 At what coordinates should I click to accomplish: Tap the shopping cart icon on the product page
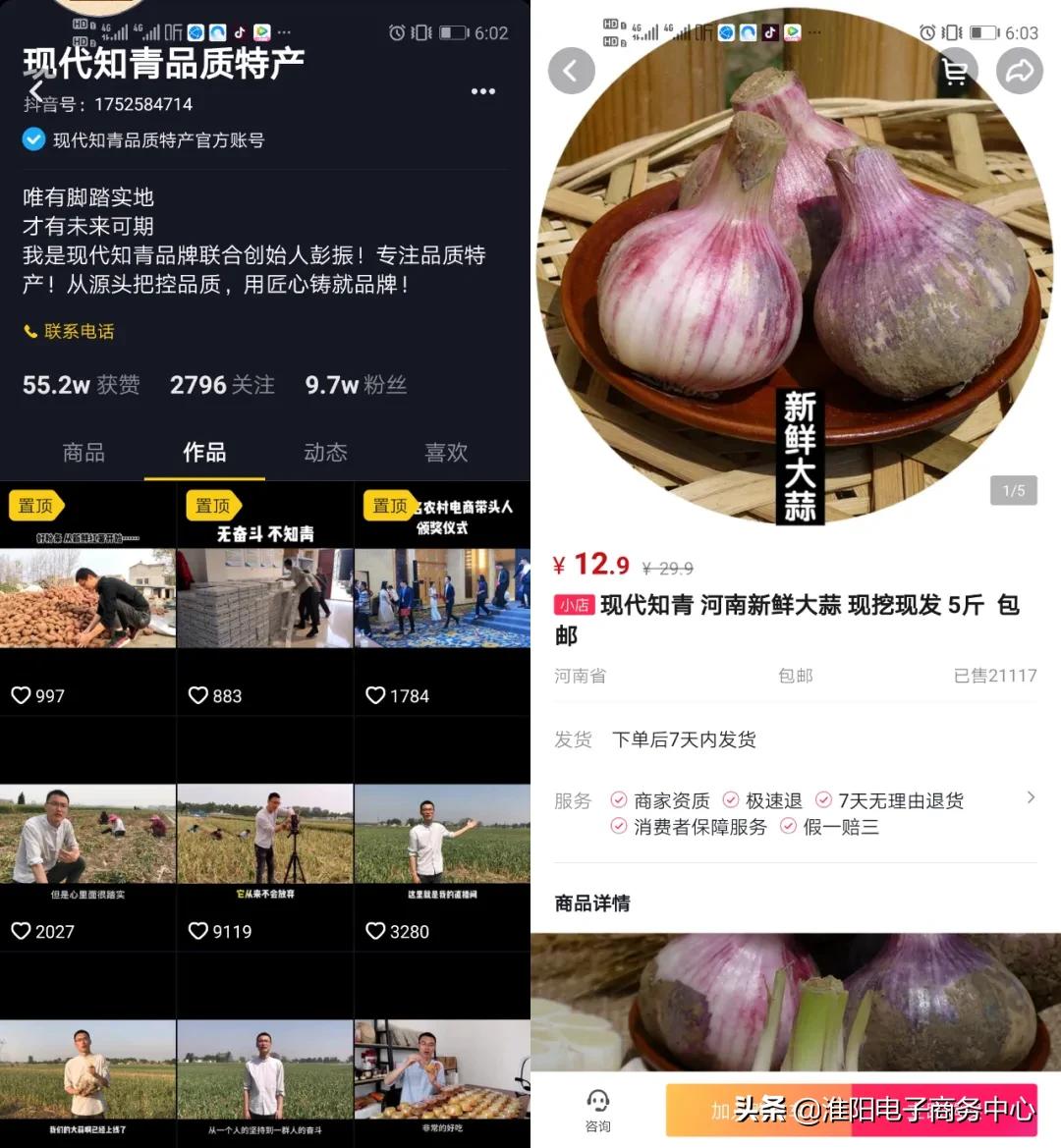tap(954, 70)
